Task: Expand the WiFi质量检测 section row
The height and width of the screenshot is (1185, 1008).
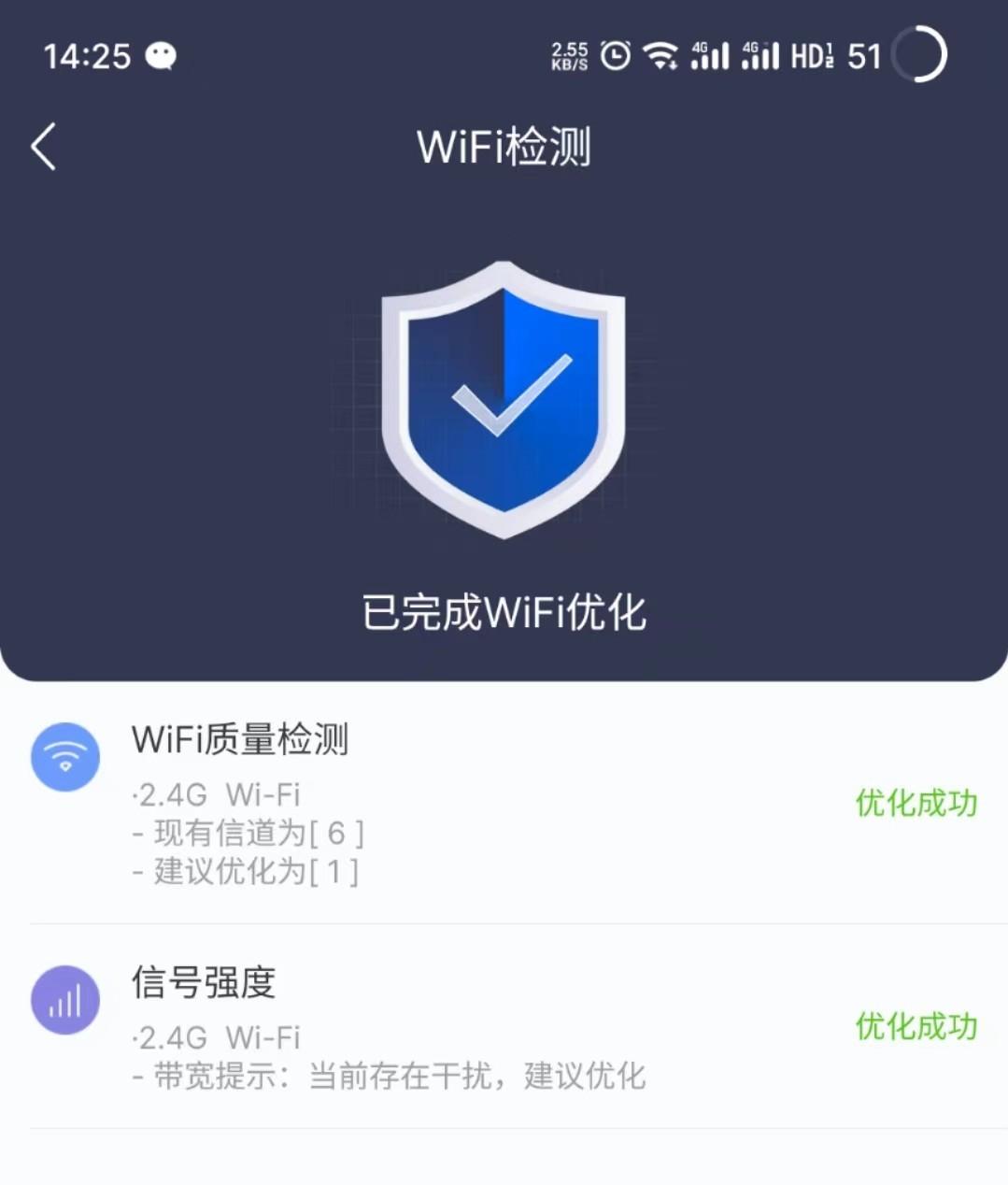Action: [240, 739]
